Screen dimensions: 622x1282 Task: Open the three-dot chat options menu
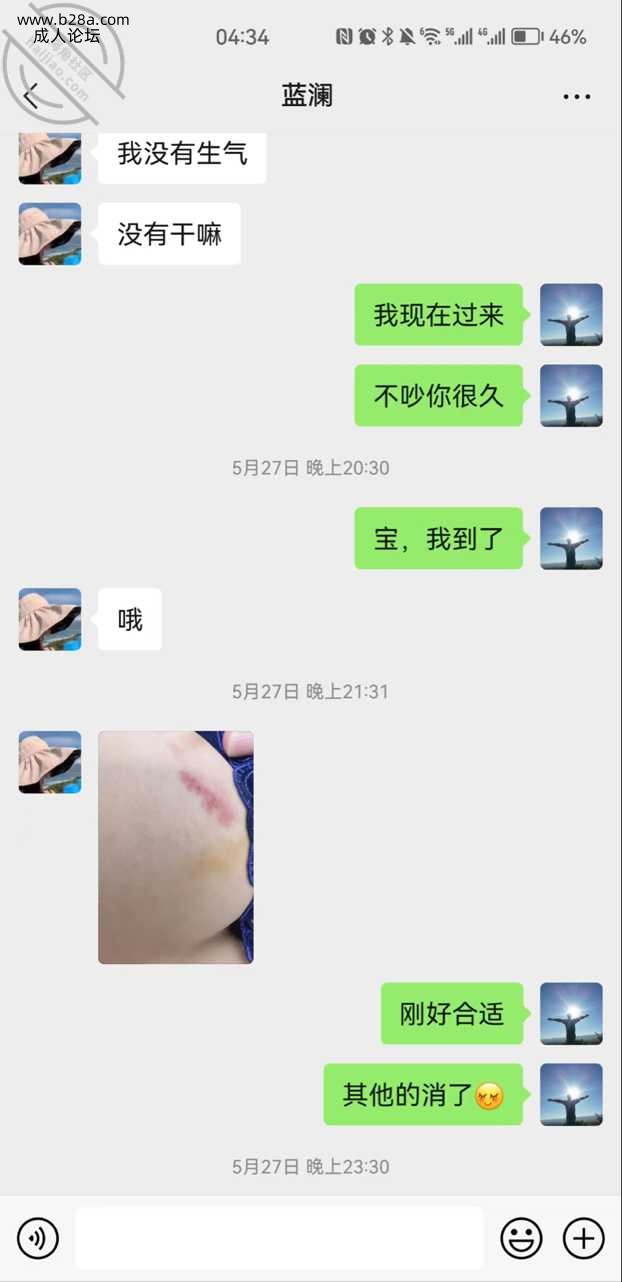click(x=576, y=97)
